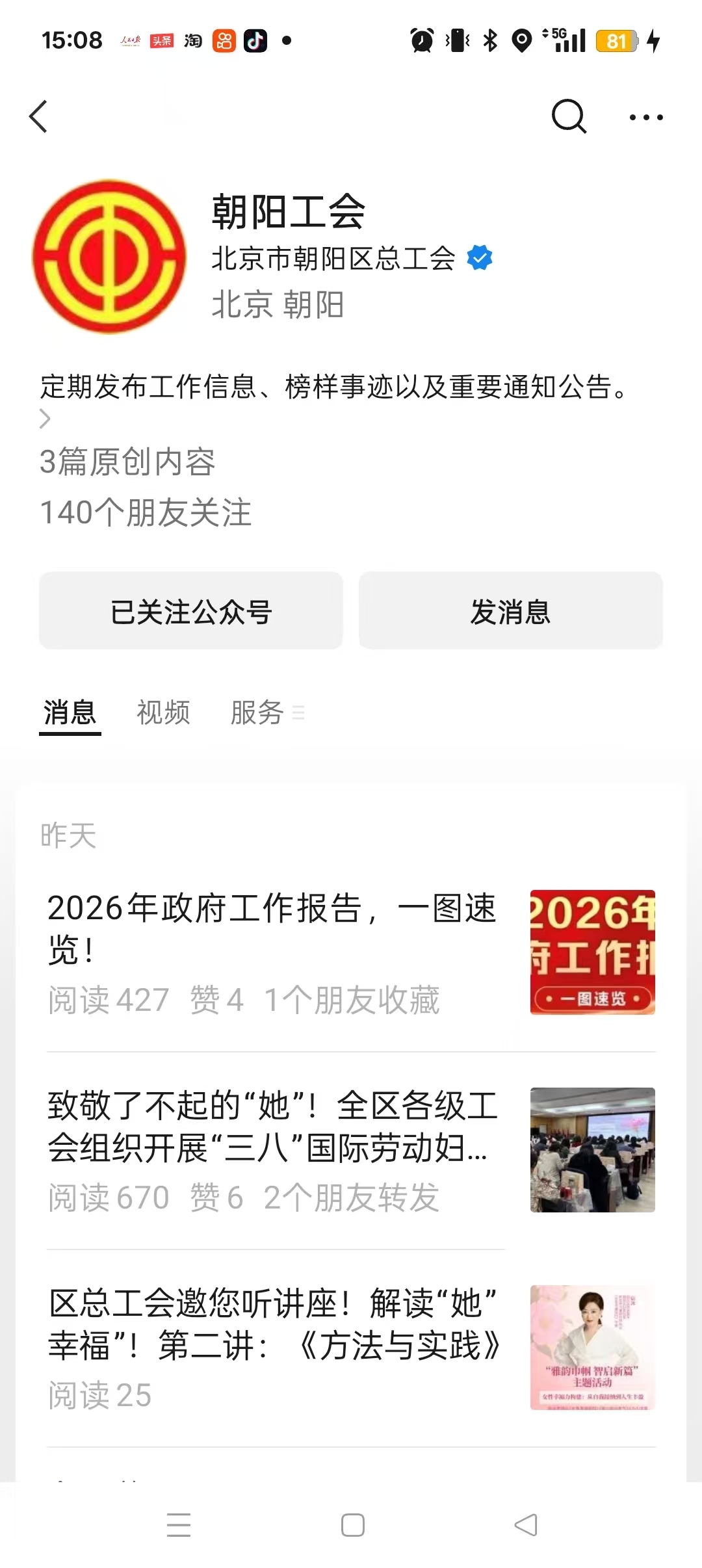Open recent apps from the navigation bar

179,1525
